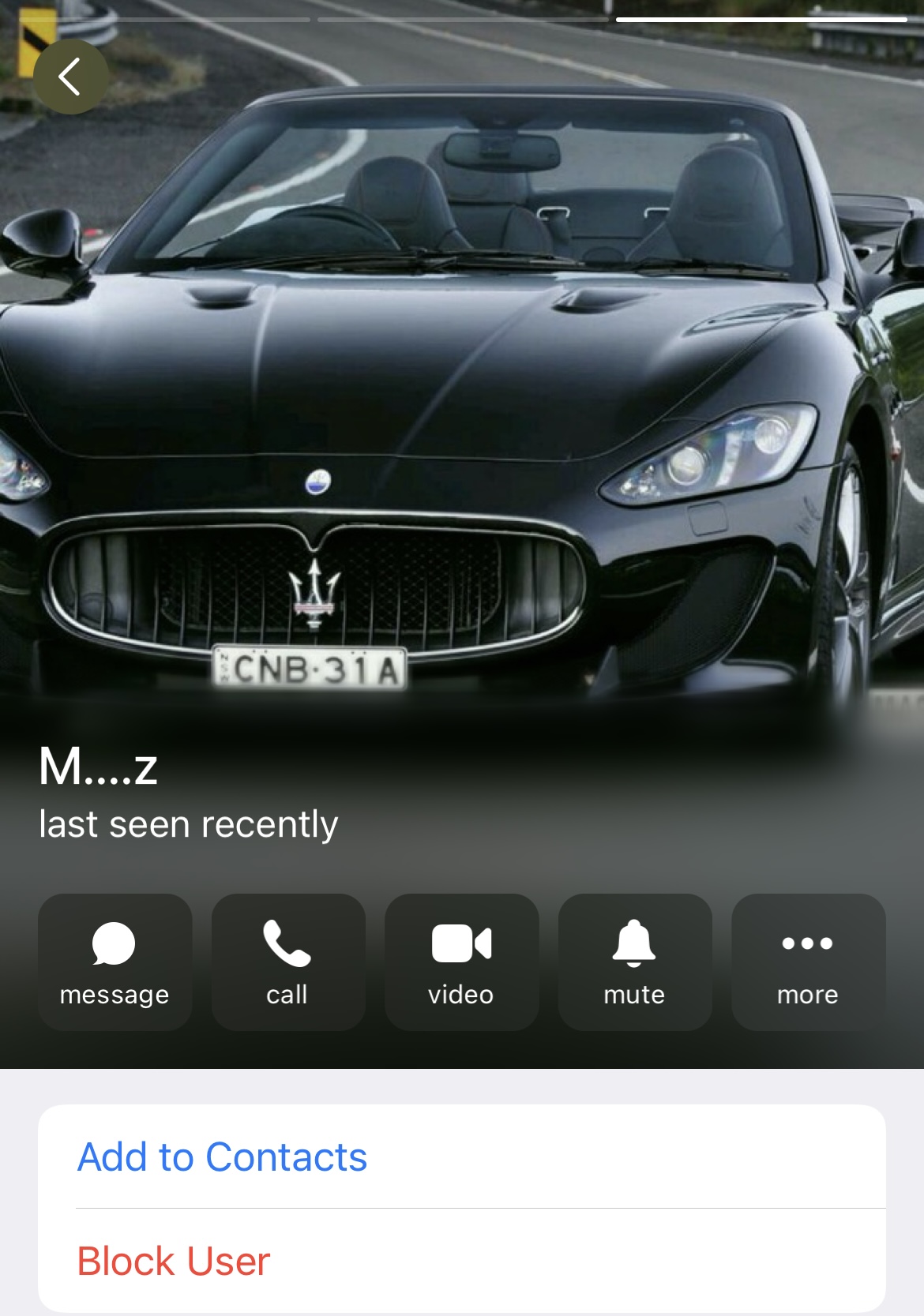Screen dimensions: 924x1316
Task: Add this user to Contacts
Action: pos(222,1157)
